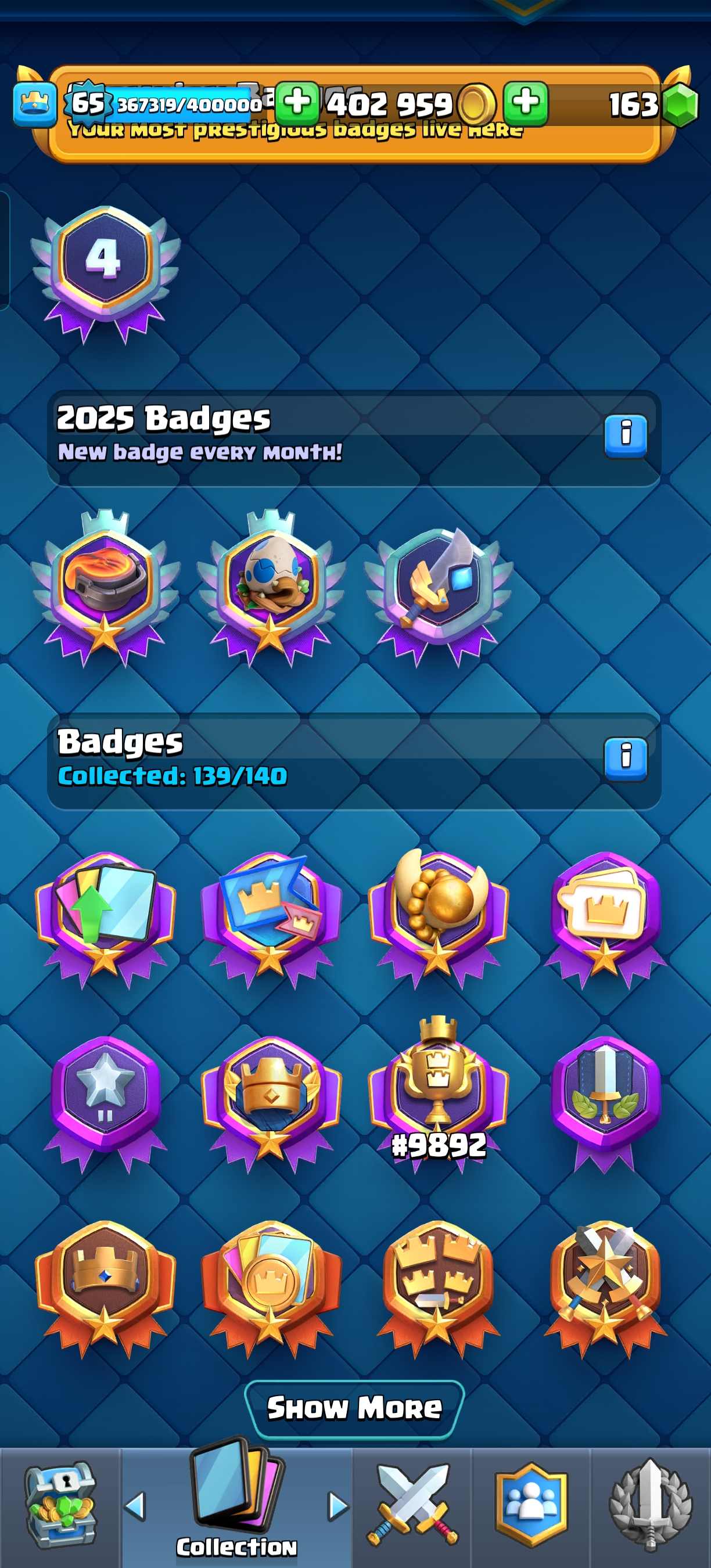
Task: Open the Events tab with the sword laurel icon
Action: 650,1504
